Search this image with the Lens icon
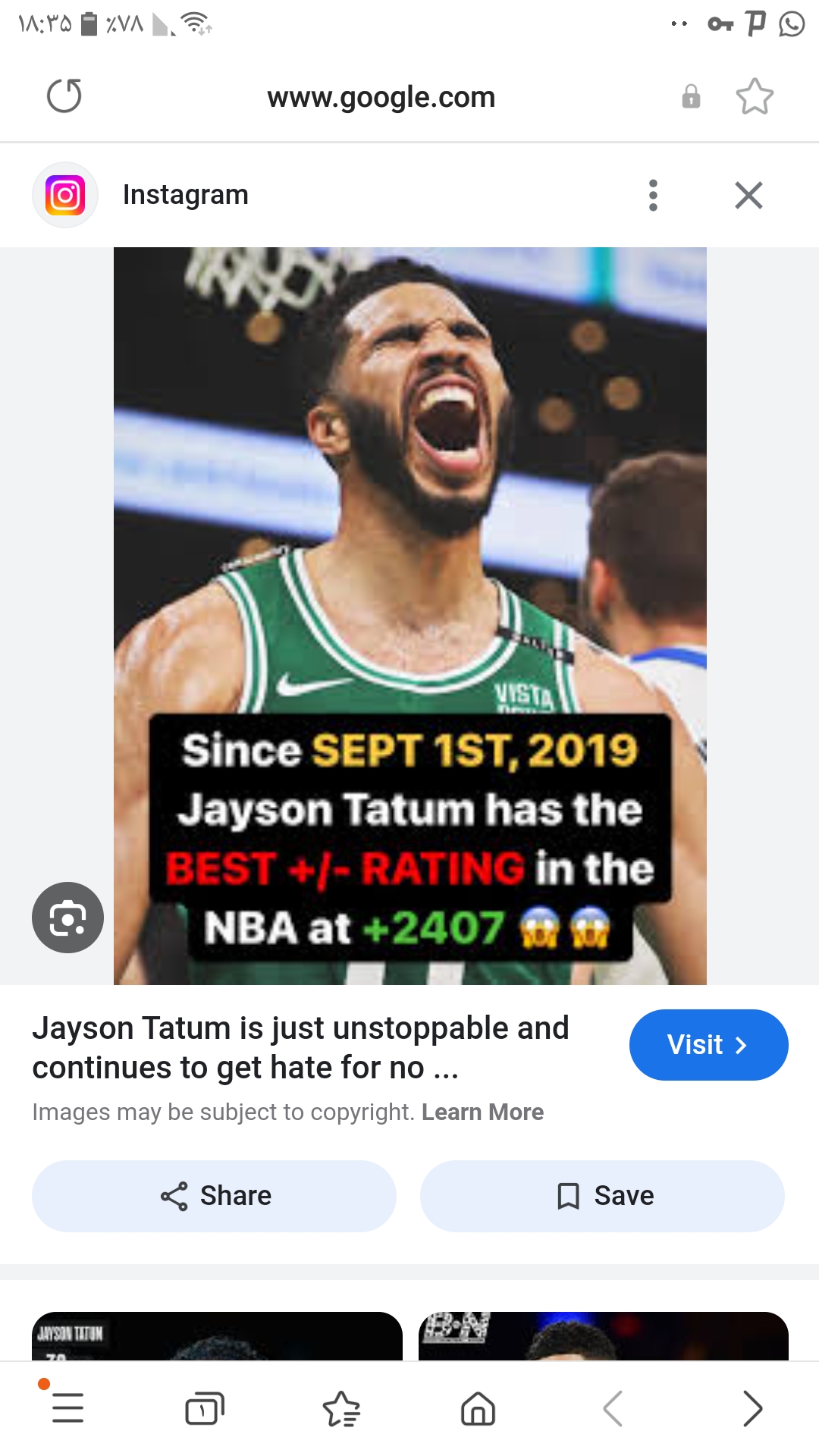819x1456 pixels. click(x=67, y=918)
